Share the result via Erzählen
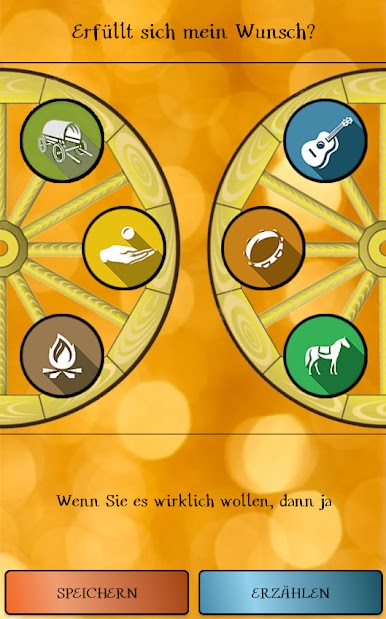The image size is (386, 619). tap(290, 593)
